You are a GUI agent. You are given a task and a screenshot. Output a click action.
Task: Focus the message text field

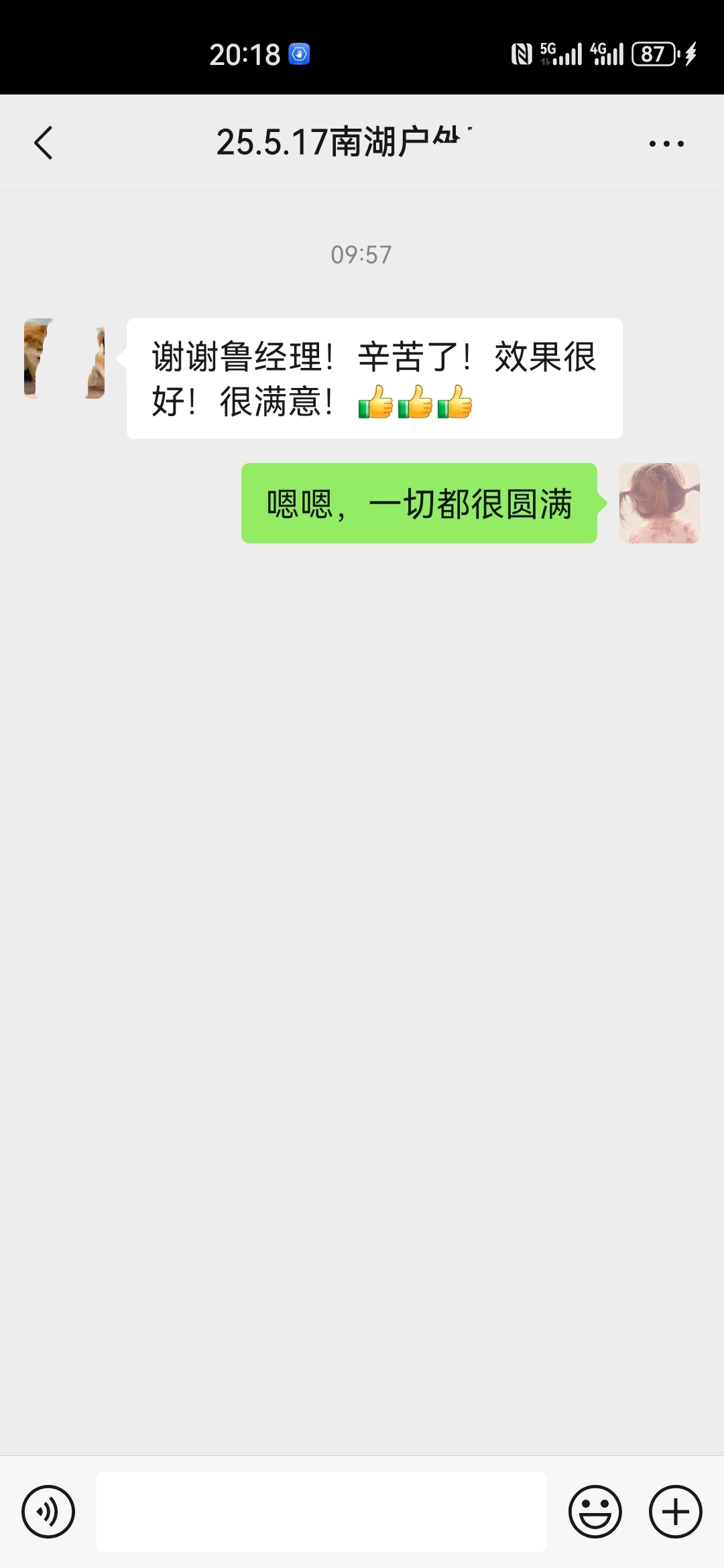pyautogui.click(x=322, y=1511)
